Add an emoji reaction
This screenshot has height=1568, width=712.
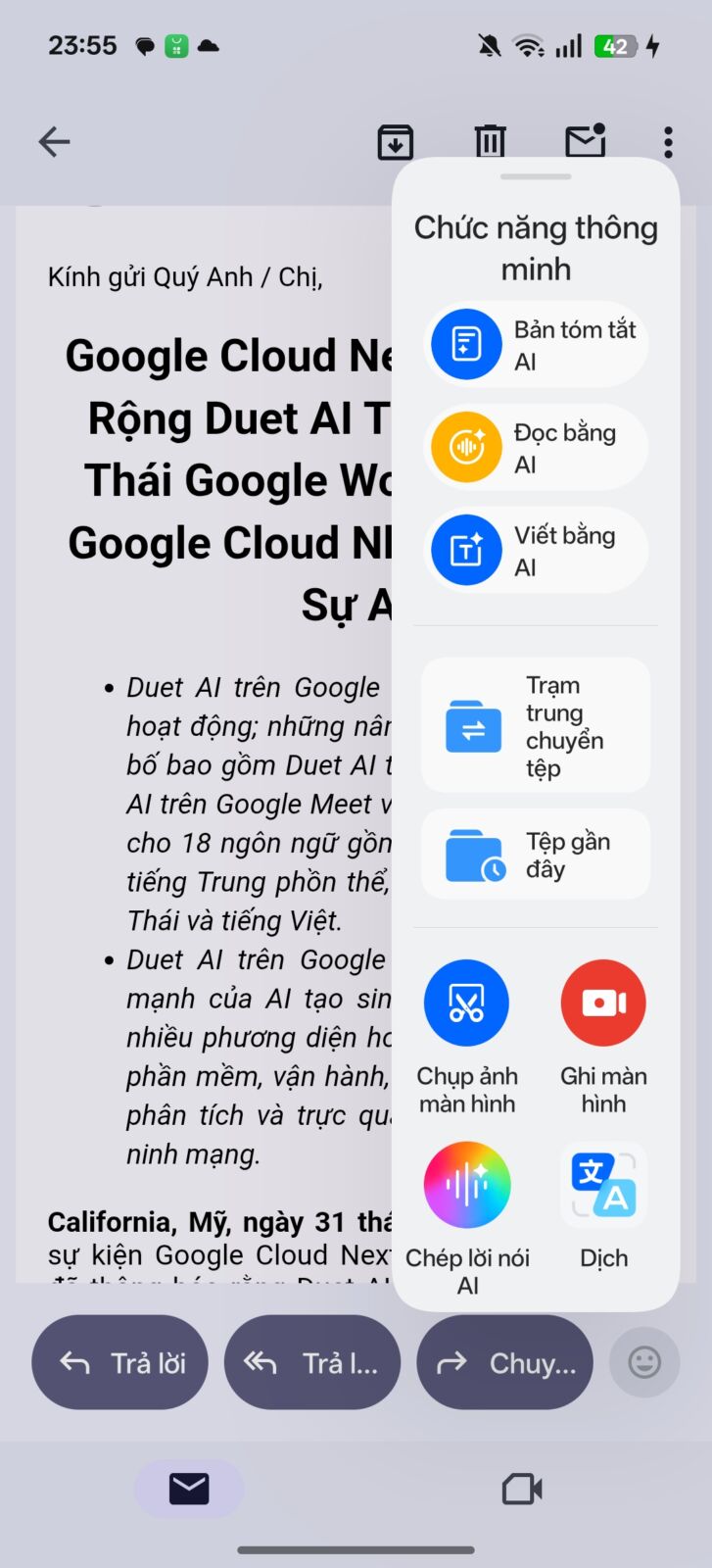(644, 1363)
